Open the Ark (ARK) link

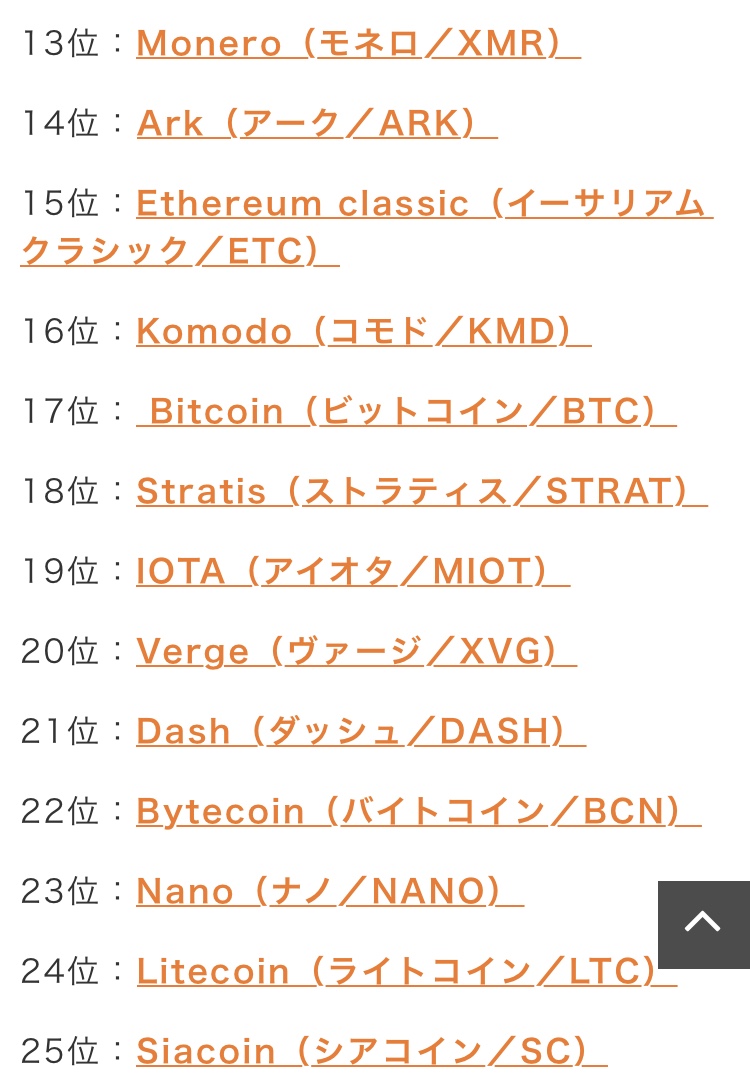[x=316, y=123]
